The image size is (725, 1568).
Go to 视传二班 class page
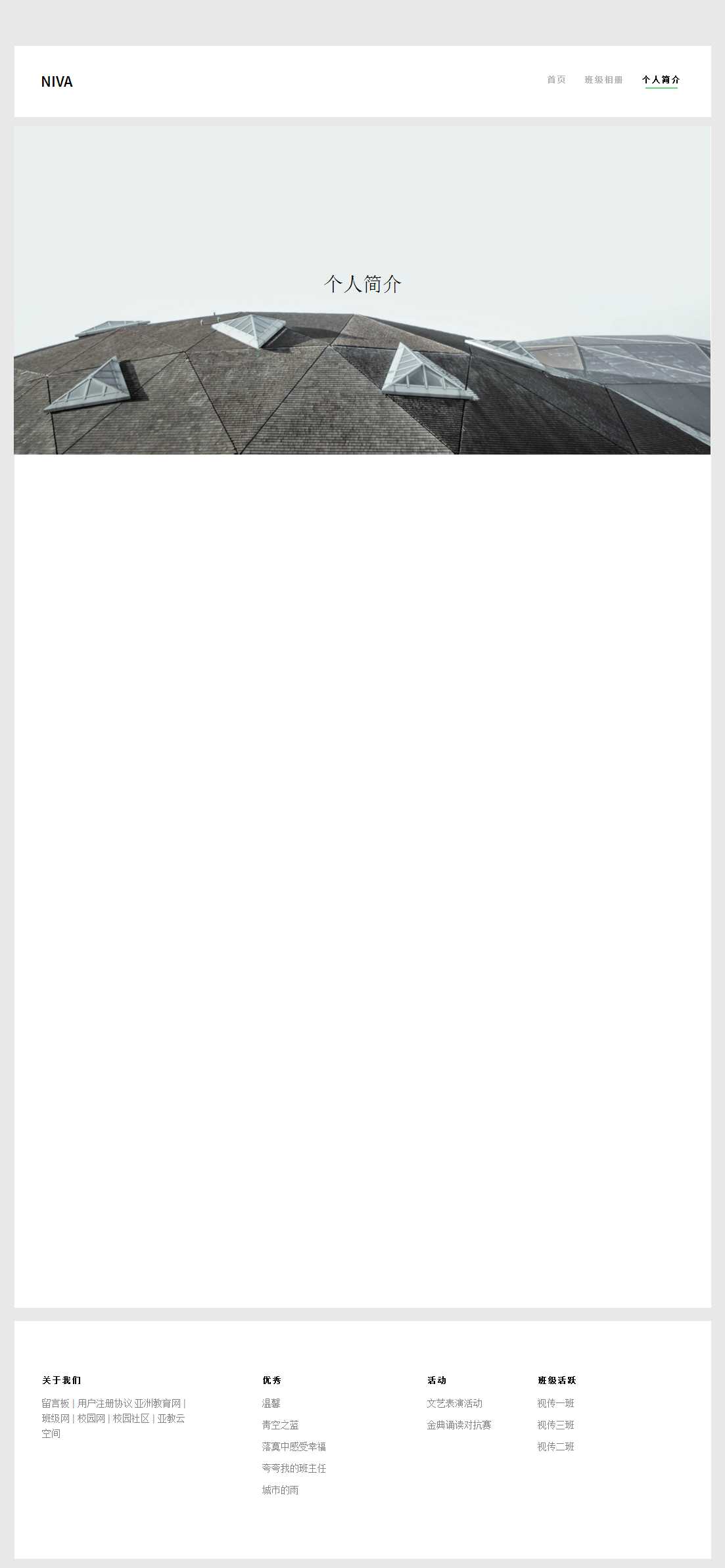point(555,1446)
